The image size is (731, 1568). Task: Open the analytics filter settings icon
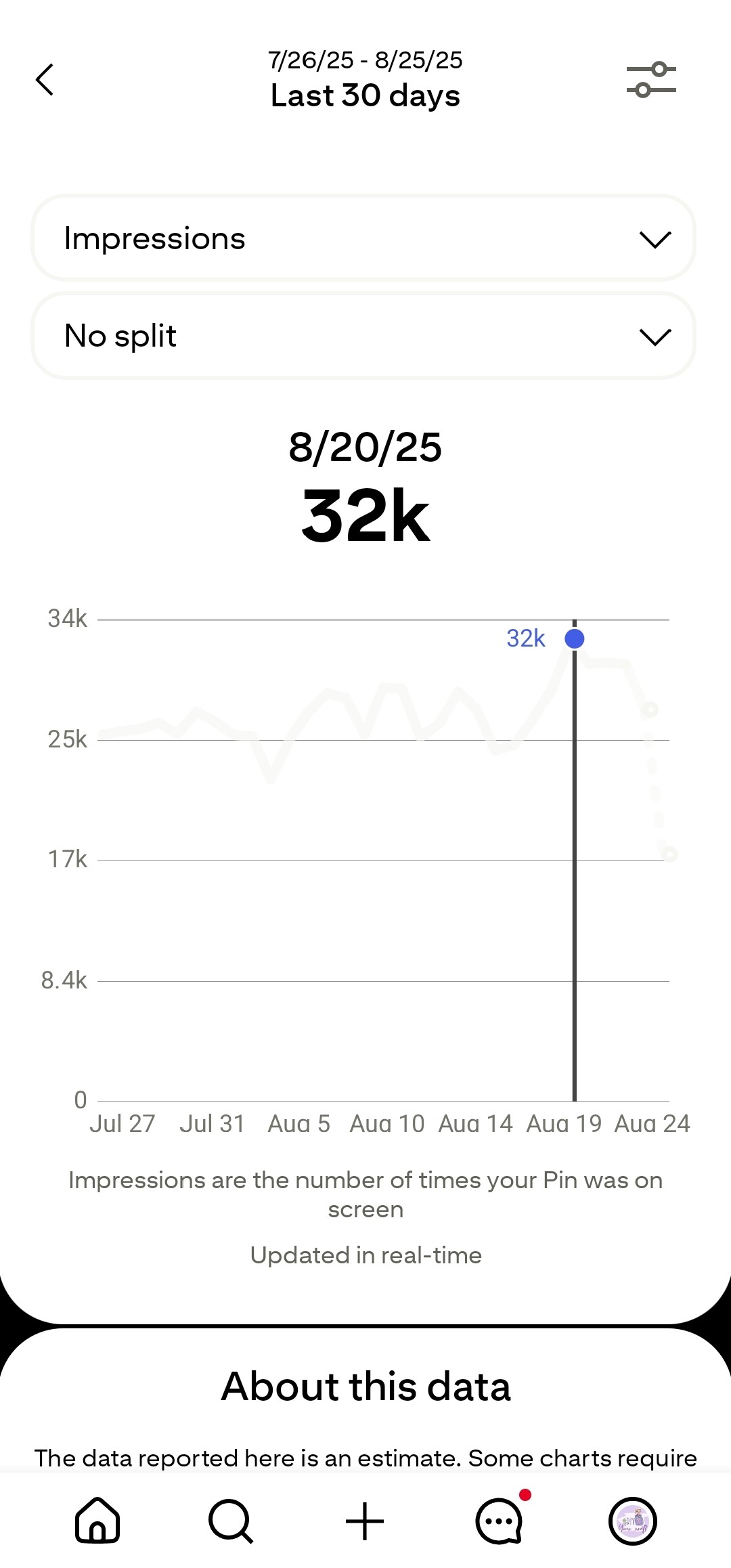650,80
